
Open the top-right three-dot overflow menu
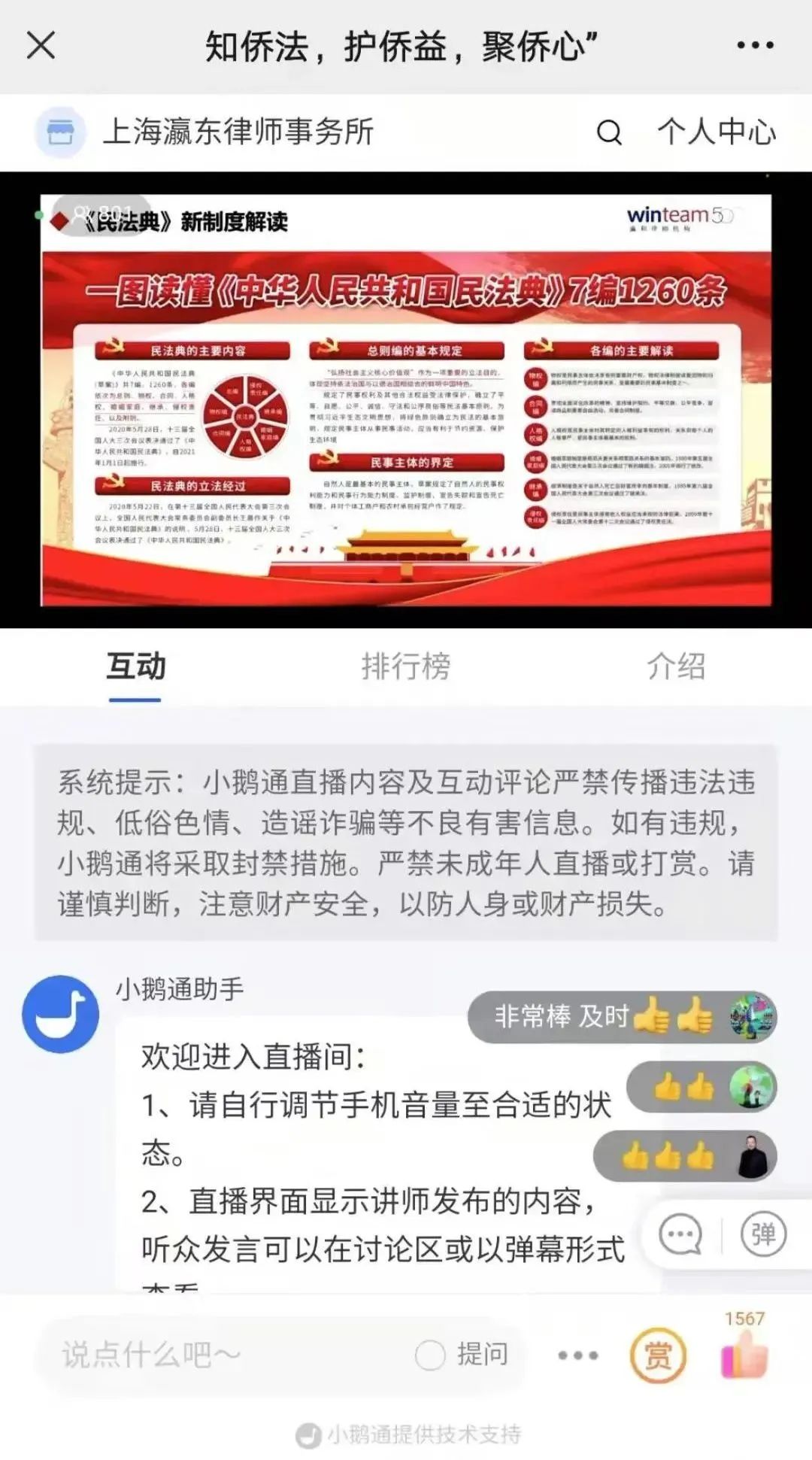pyautogui.click(x=755, y=45)
